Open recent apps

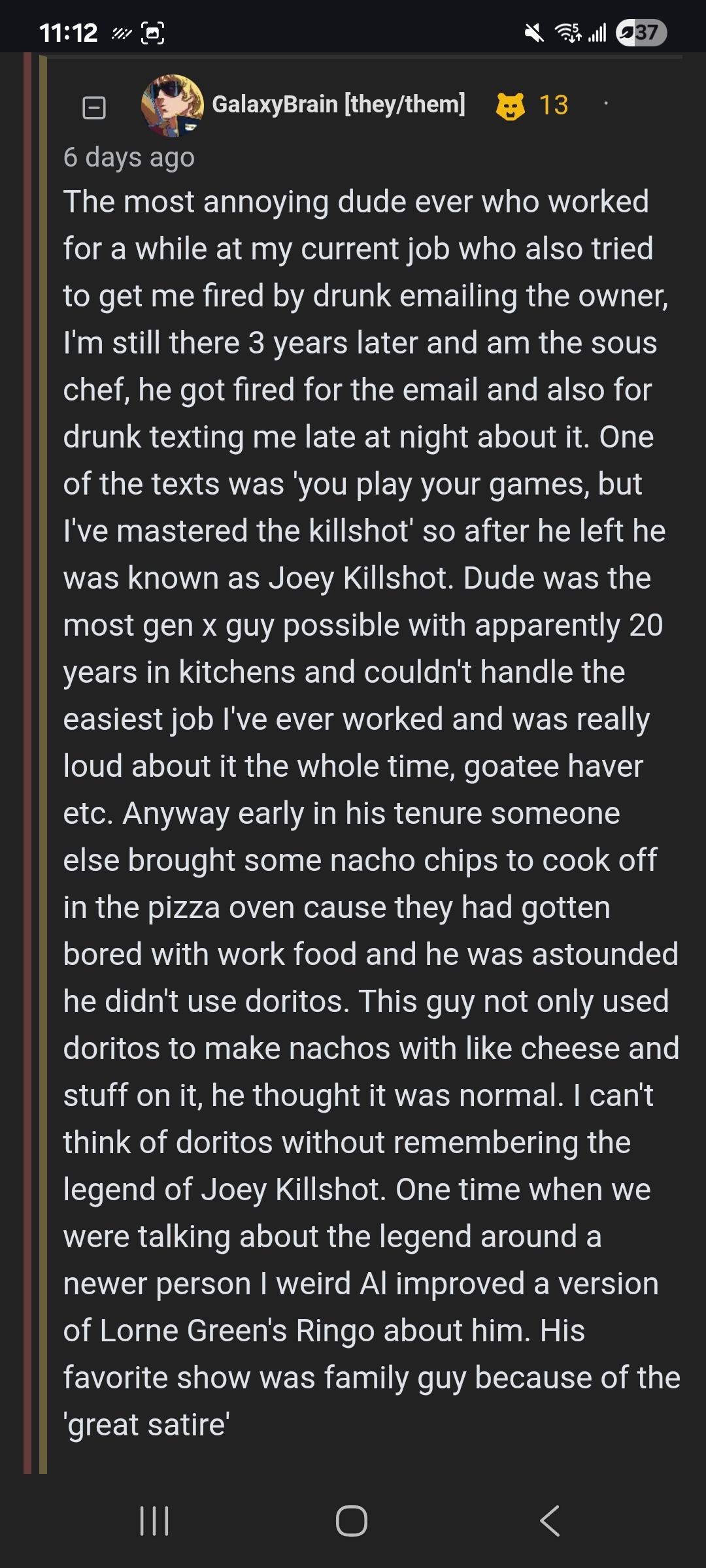pyautogui.click(x=155, y=1520)
